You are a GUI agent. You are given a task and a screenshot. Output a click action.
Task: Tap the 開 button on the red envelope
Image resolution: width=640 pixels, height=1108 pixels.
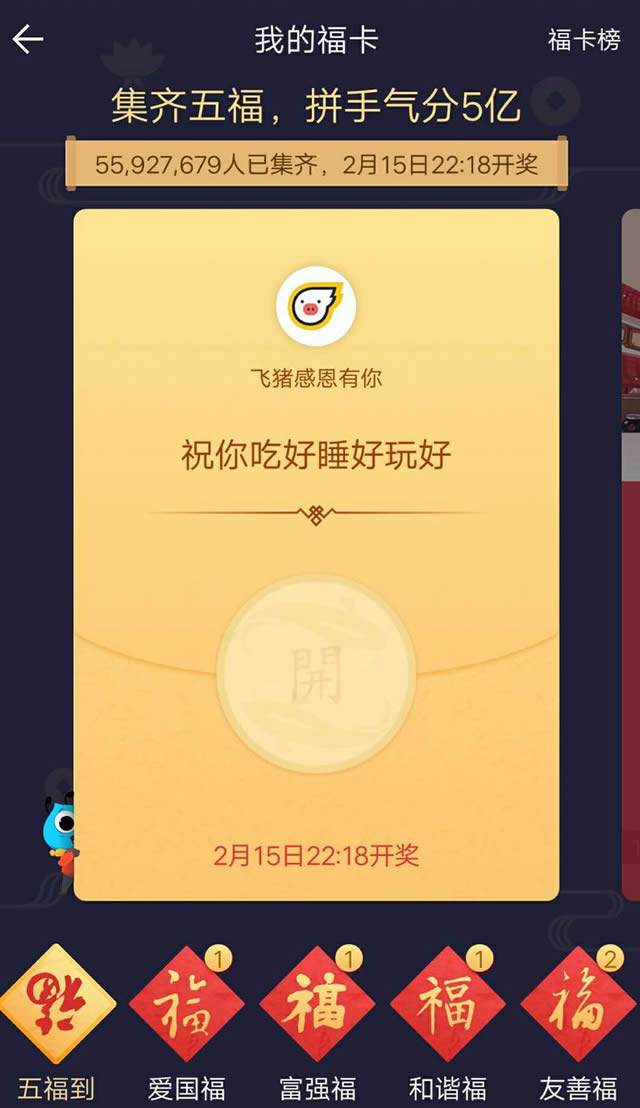[316, 672]
